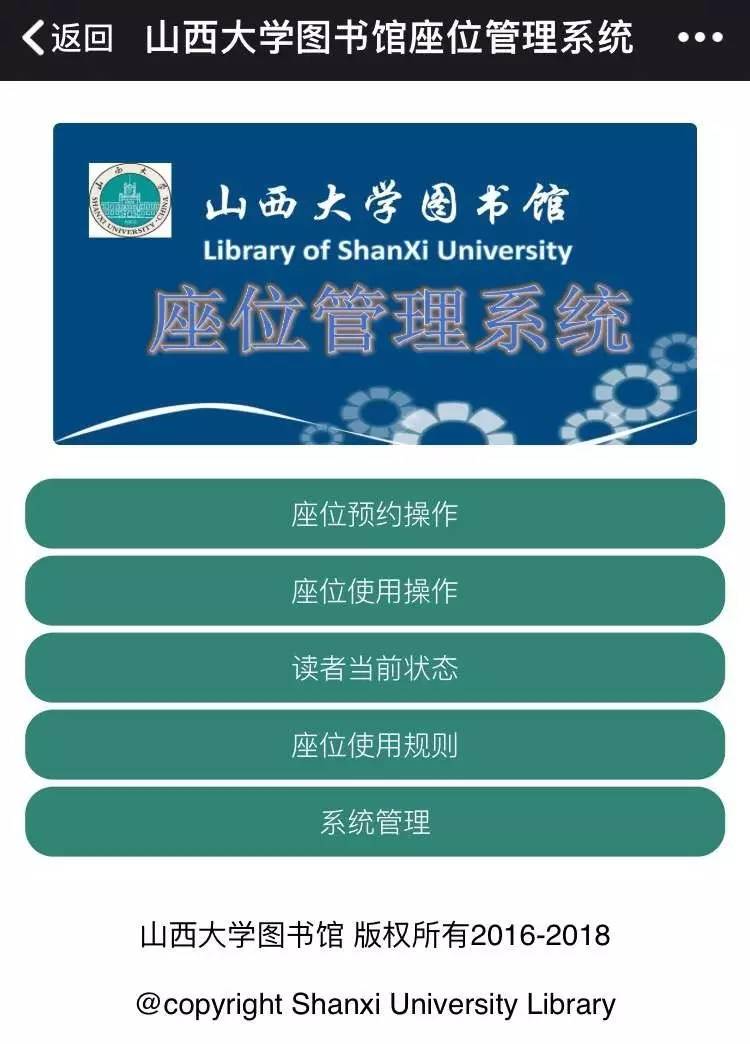
Task: Enter the 系统管理 system management section
Action: click(x=375, y=820)
